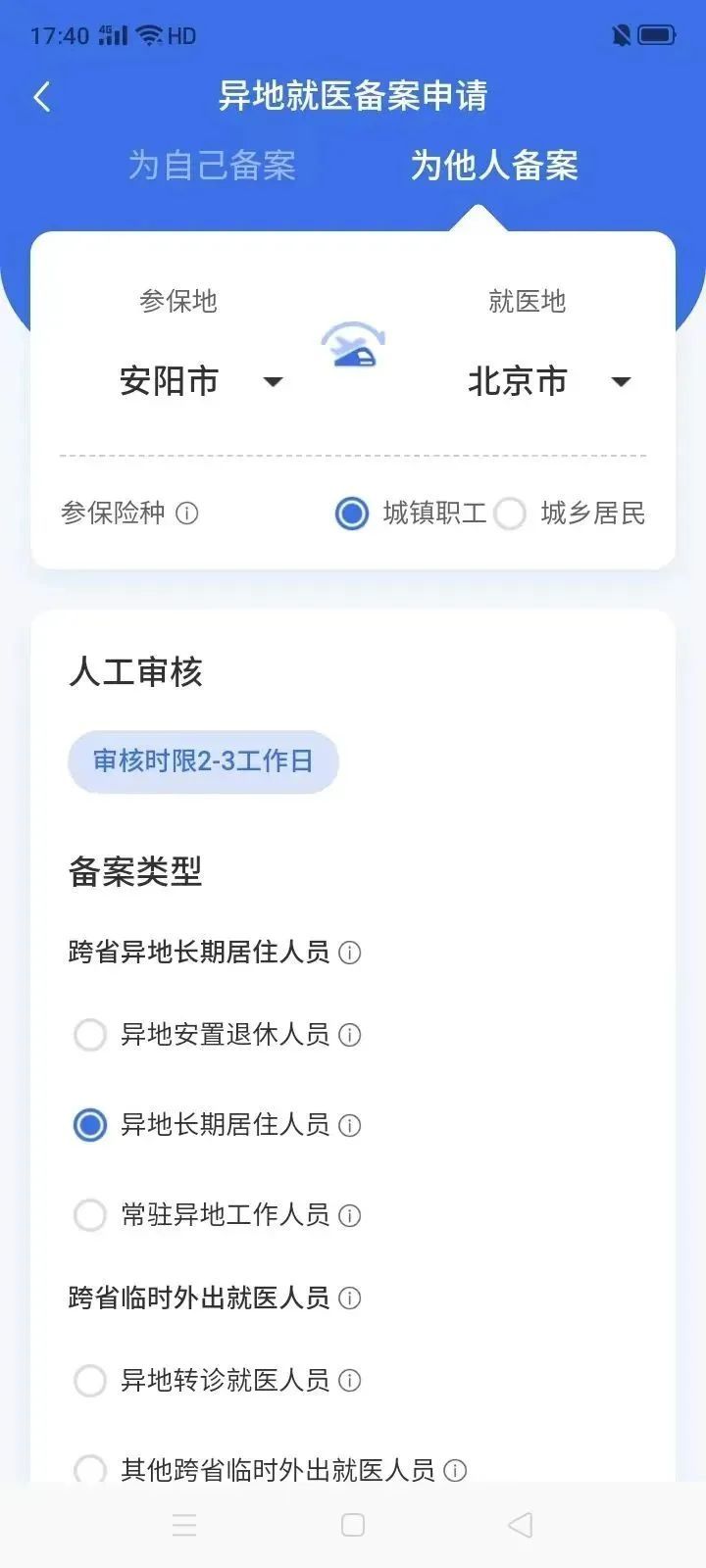Click the info icon beside 跨省异地长期居住人员

[x=350, y=952]
